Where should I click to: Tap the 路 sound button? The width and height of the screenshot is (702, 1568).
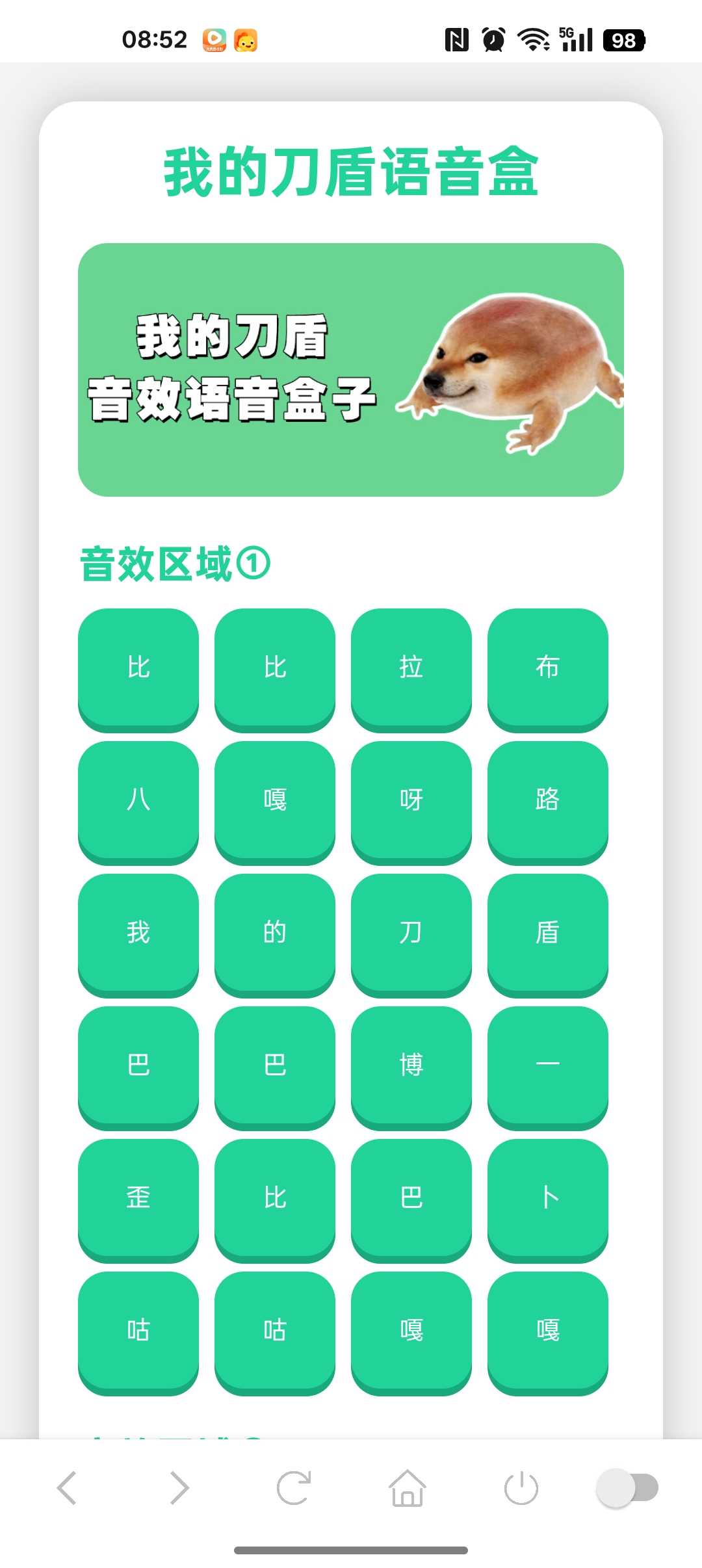point(547,800)
